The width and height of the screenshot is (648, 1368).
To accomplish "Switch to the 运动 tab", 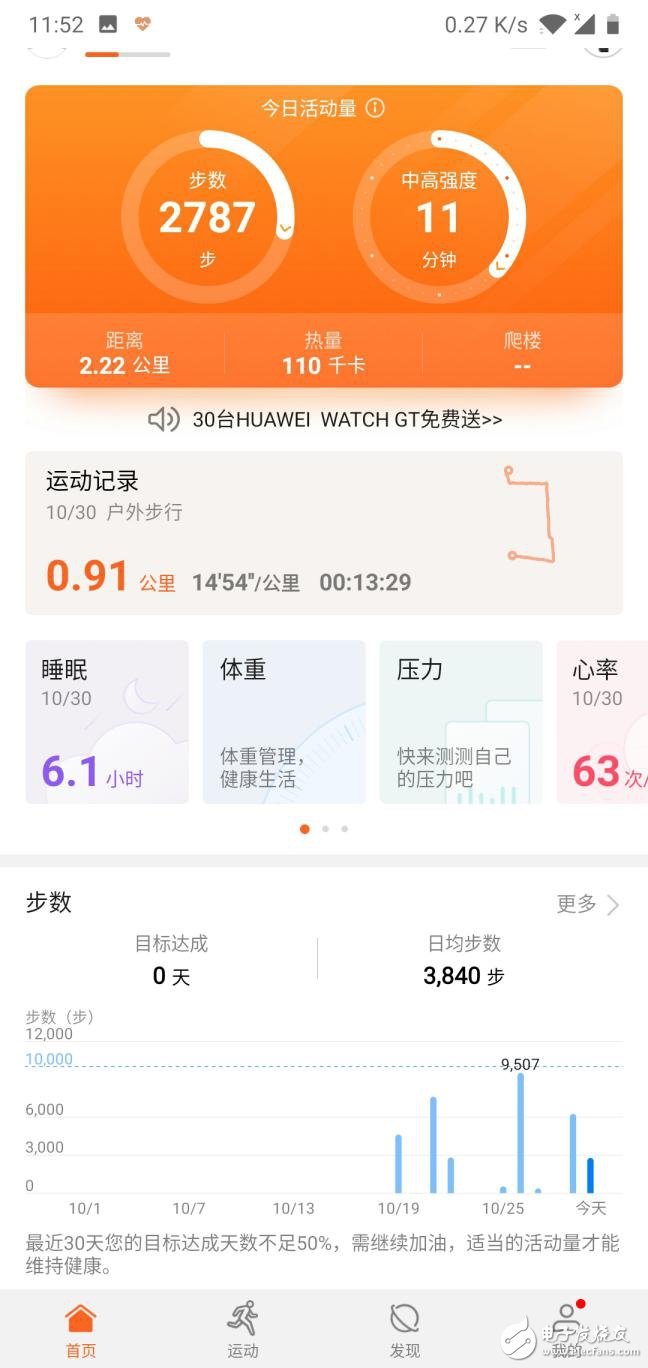I will [243, 1328].
